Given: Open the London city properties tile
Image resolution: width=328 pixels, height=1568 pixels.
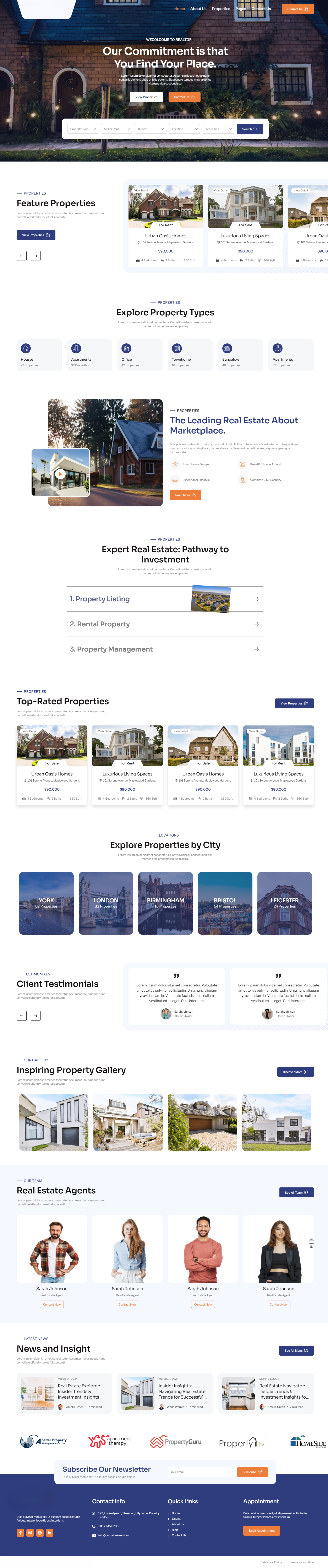Looking at the screenshot, I should tap(106, 903).
